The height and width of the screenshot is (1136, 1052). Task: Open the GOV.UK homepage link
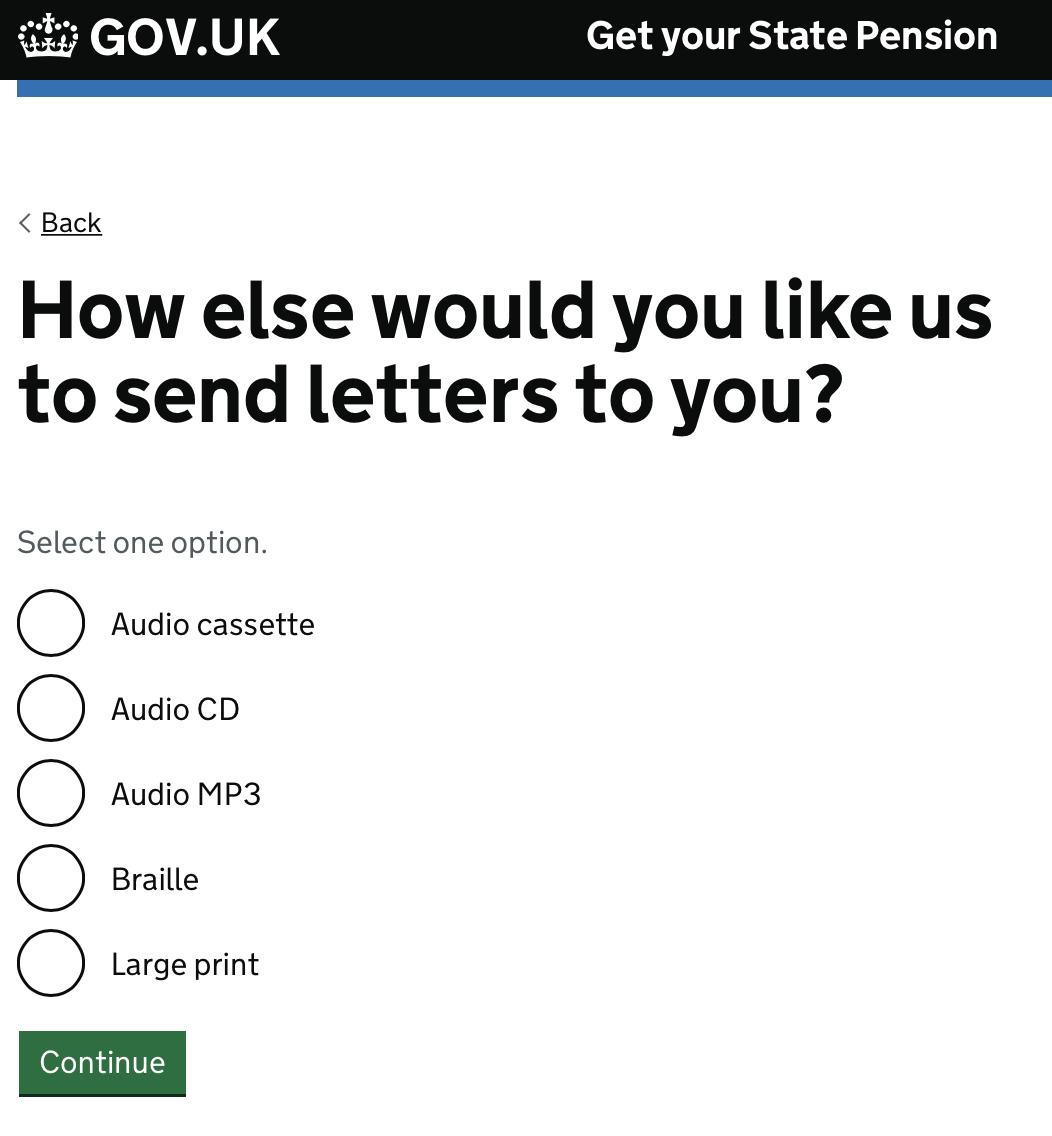pos(150,37)
